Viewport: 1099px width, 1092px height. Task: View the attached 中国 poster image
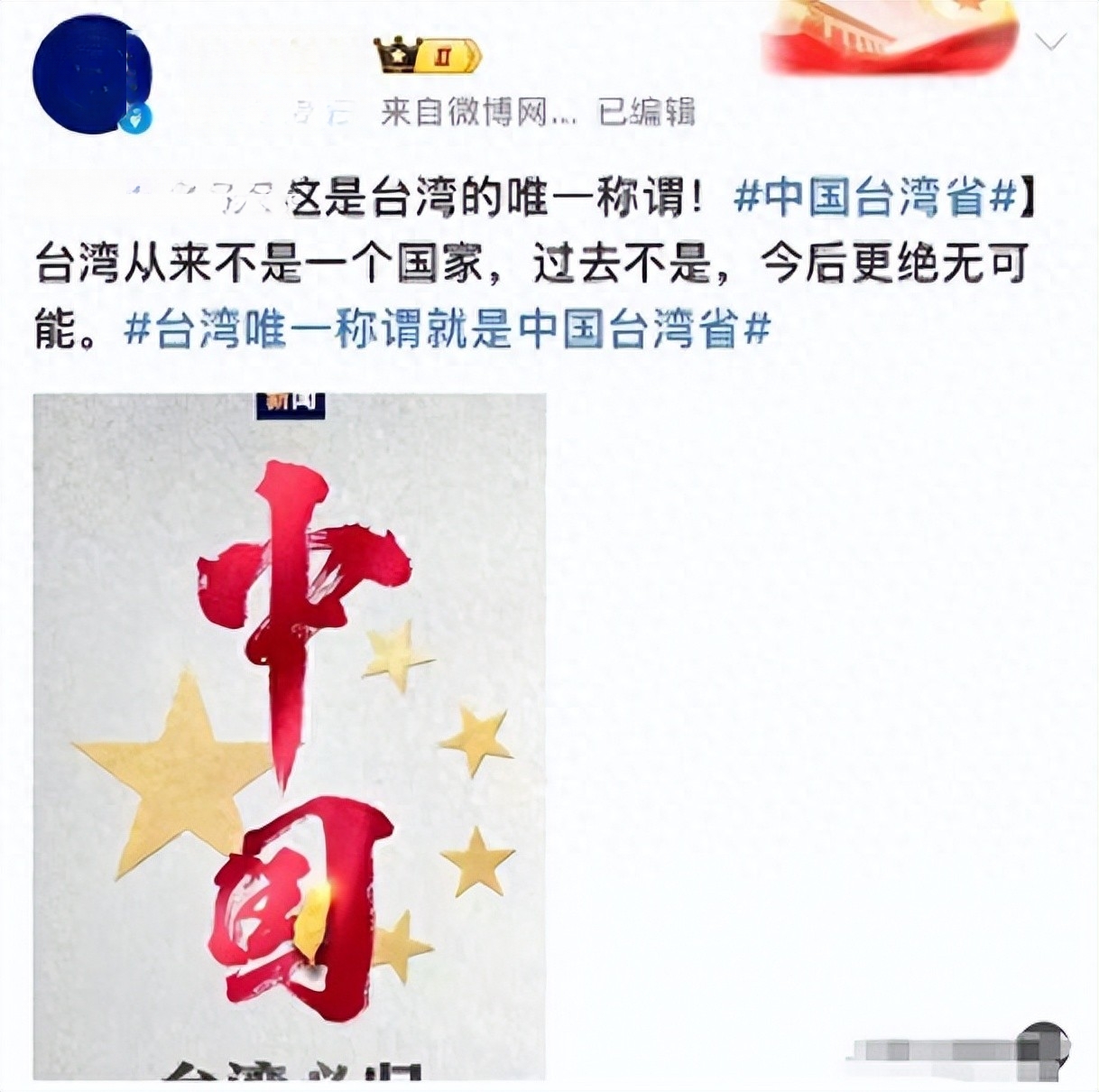[290, 736]
